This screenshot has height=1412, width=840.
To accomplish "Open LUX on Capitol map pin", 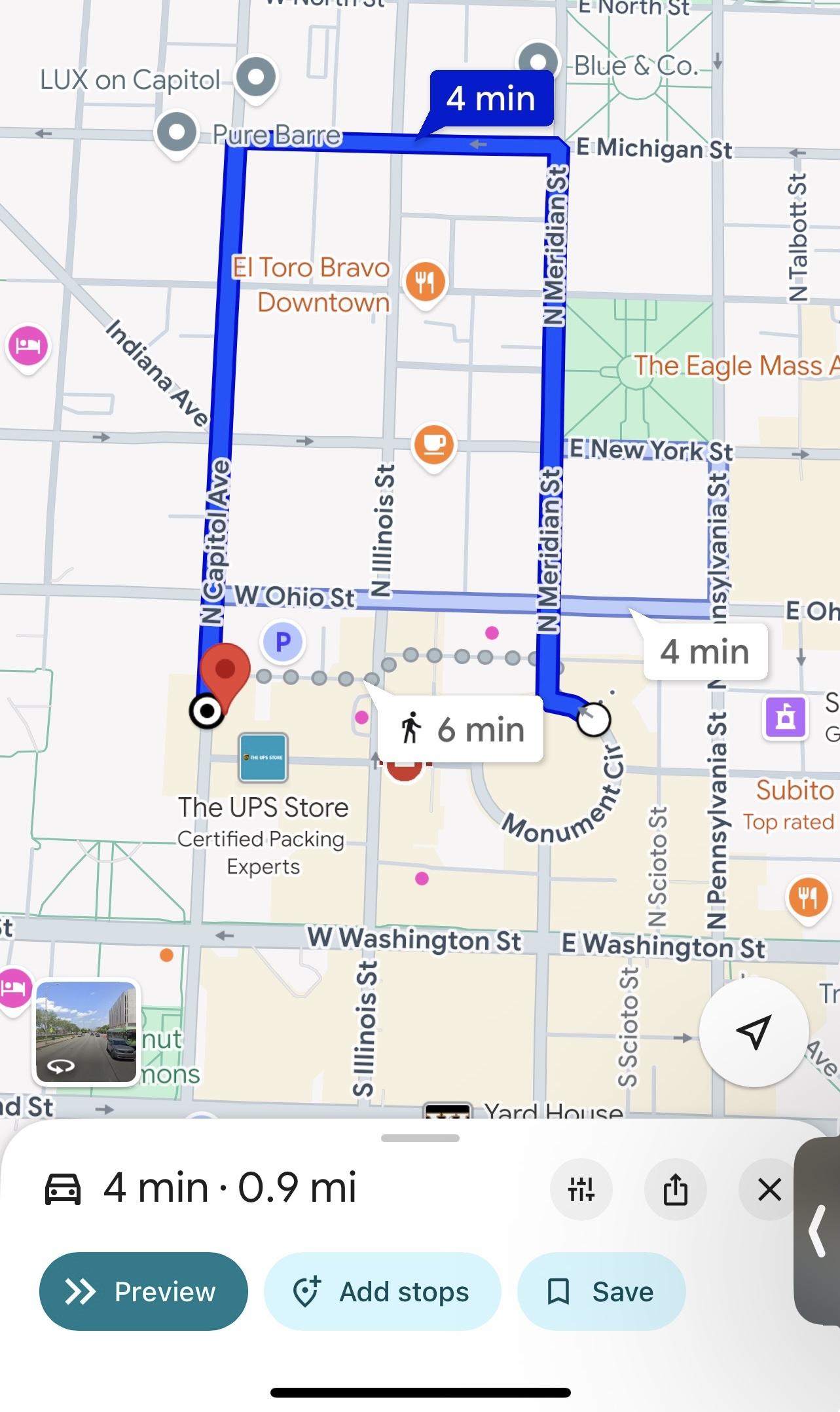I will coord(256,77).
